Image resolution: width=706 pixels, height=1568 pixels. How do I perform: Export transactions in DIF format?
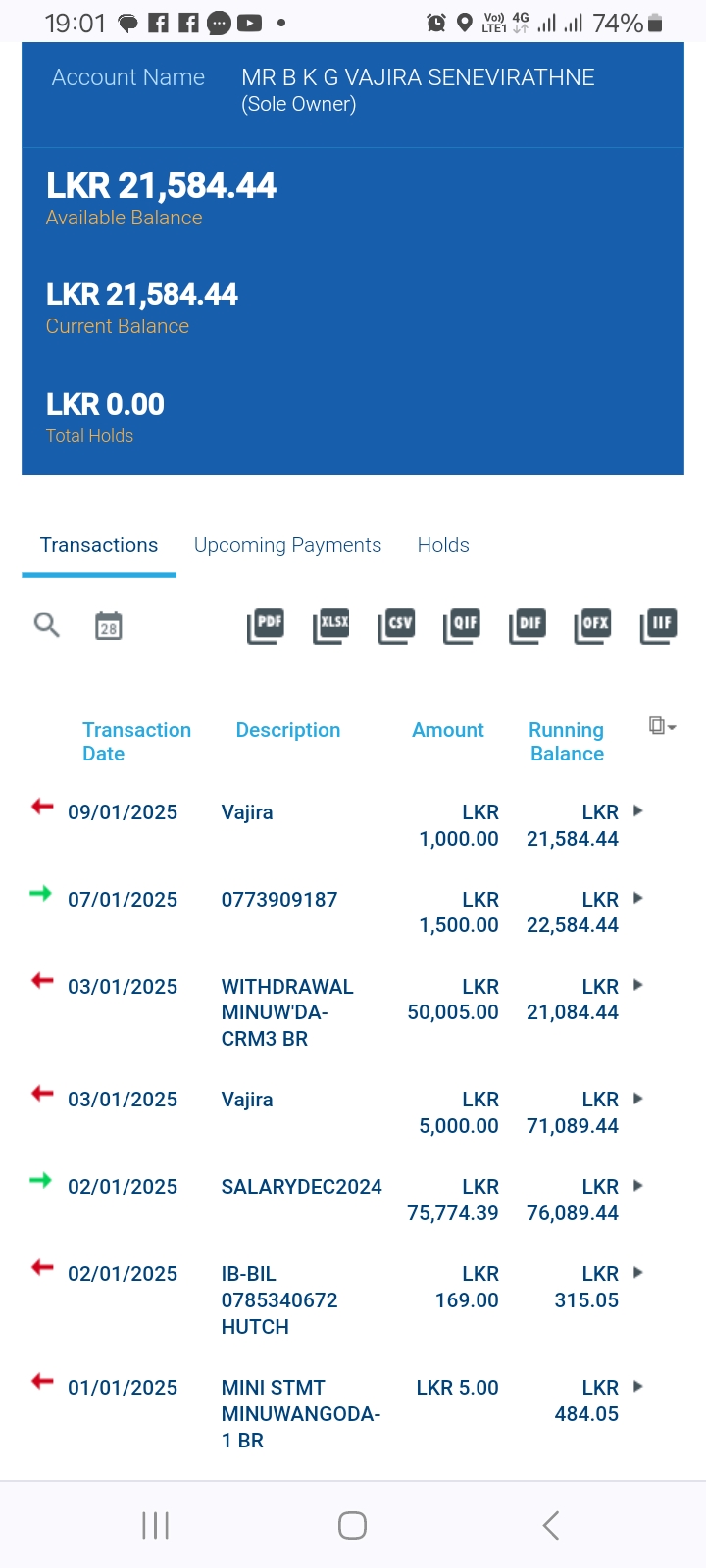528,624
